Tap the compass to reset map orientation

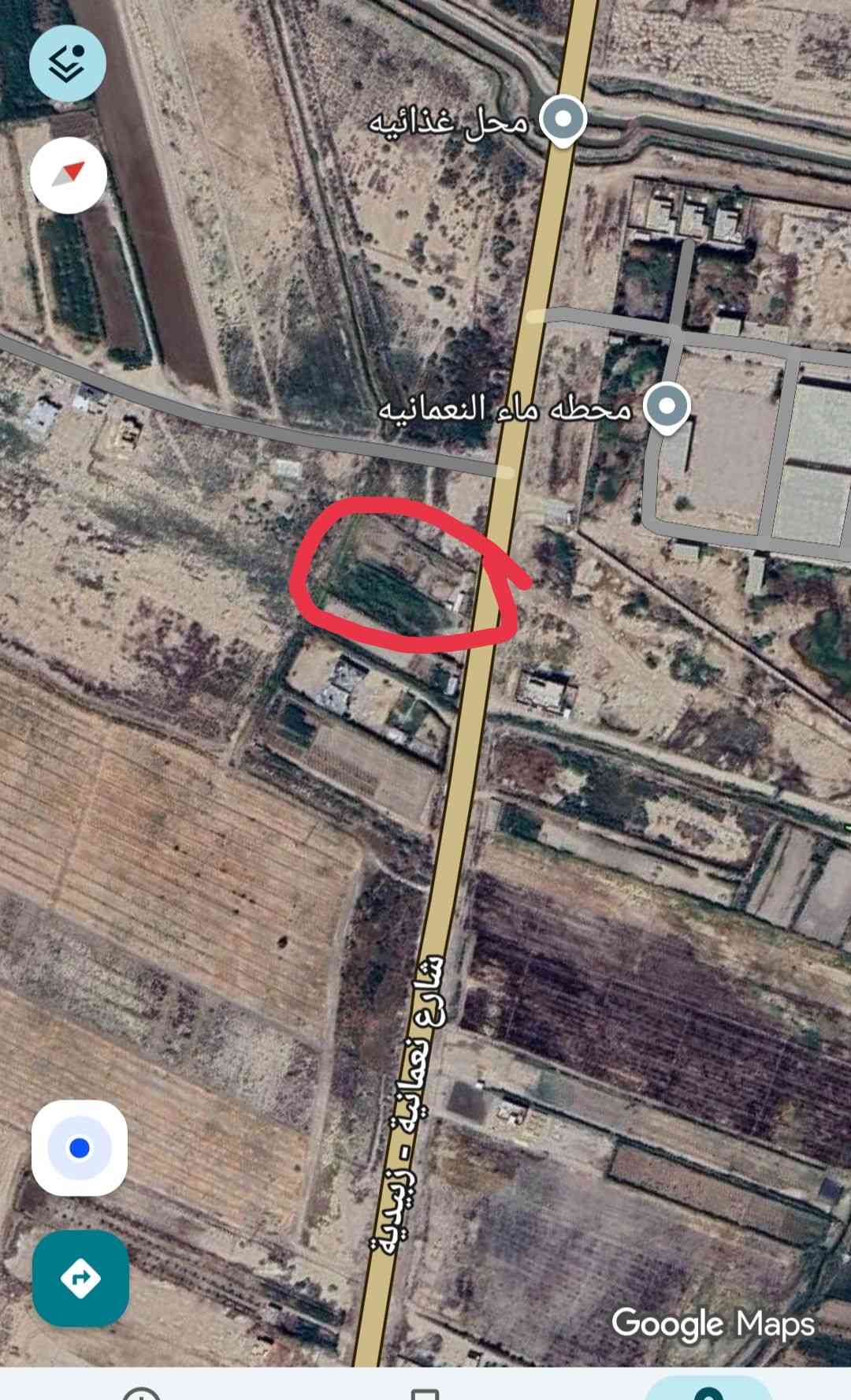pos(69,175)
